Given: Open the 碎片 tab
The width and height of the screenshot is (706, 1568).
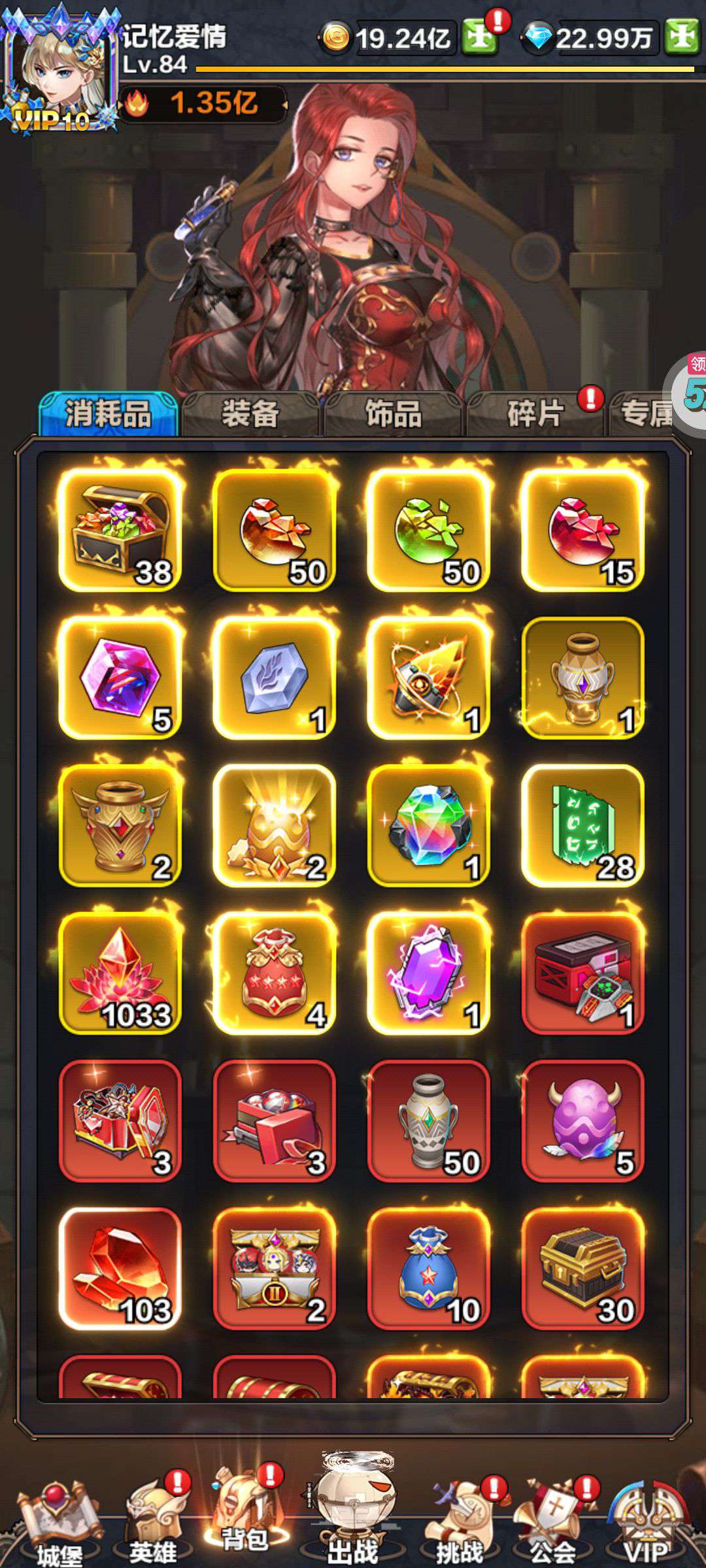Looking at the screenshot, I should pyautogui.click(x=535, y=414).
